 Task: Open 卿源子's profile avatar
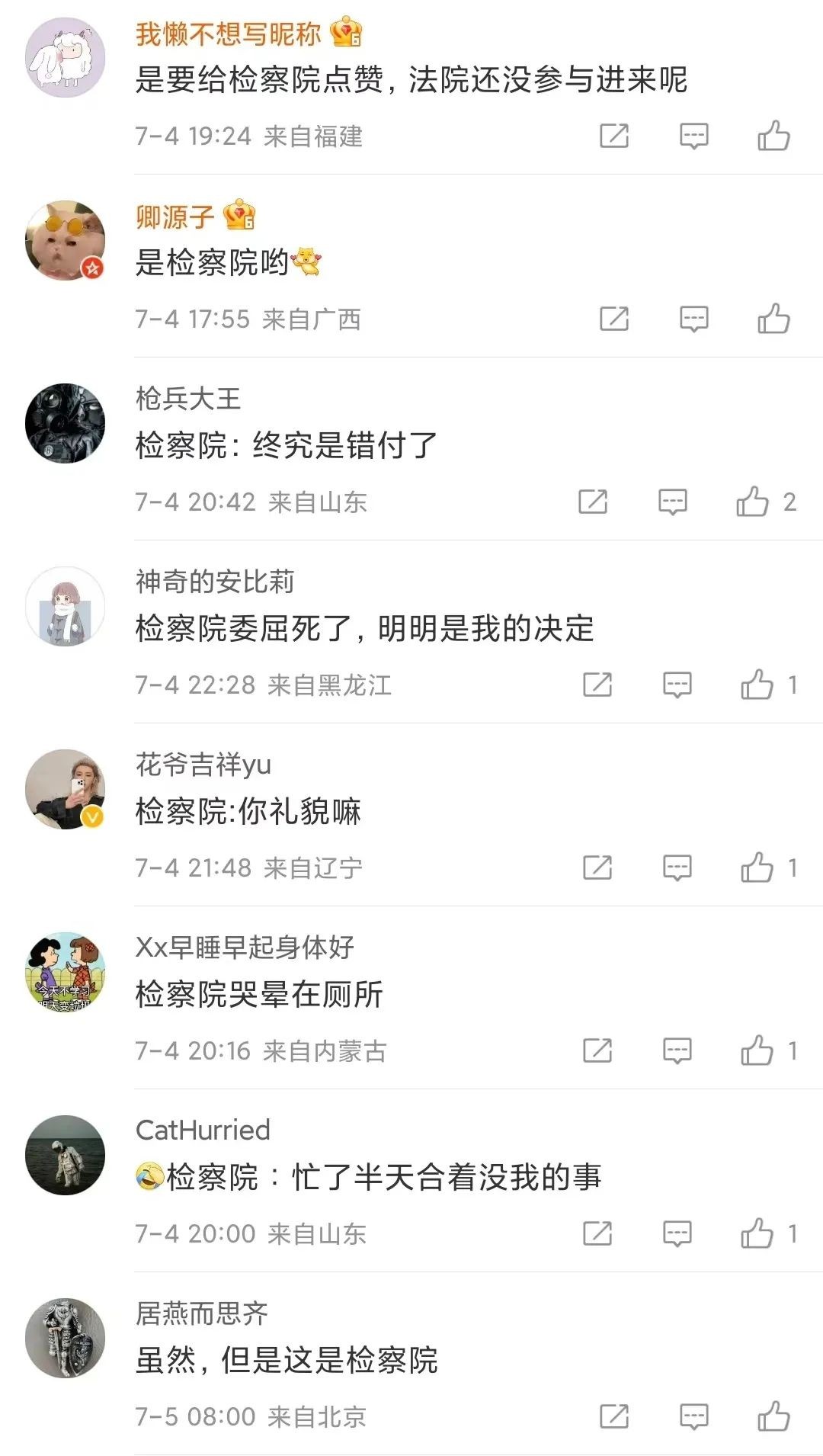pos(66,241)
